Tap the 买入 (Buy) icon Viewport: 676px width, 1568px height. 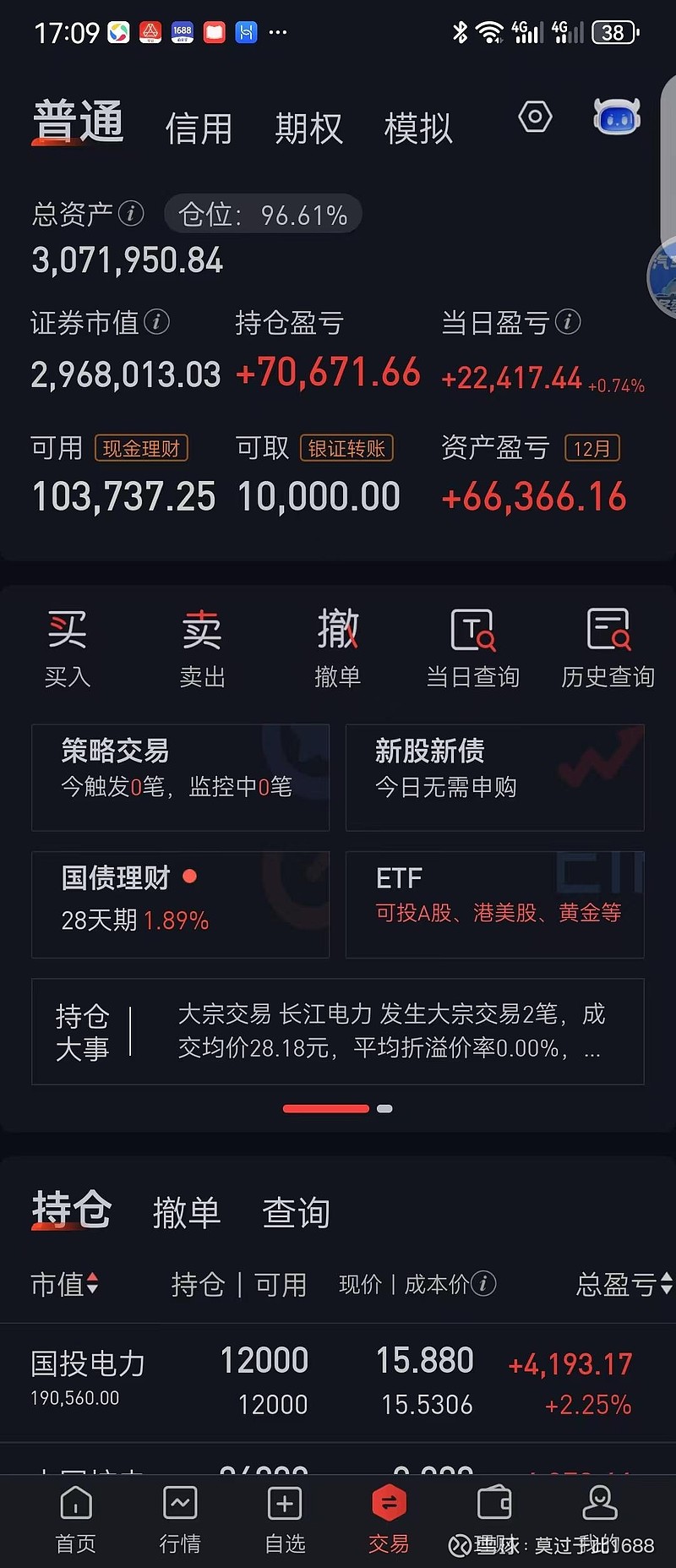pyautogui.click(x=68, y=647)
